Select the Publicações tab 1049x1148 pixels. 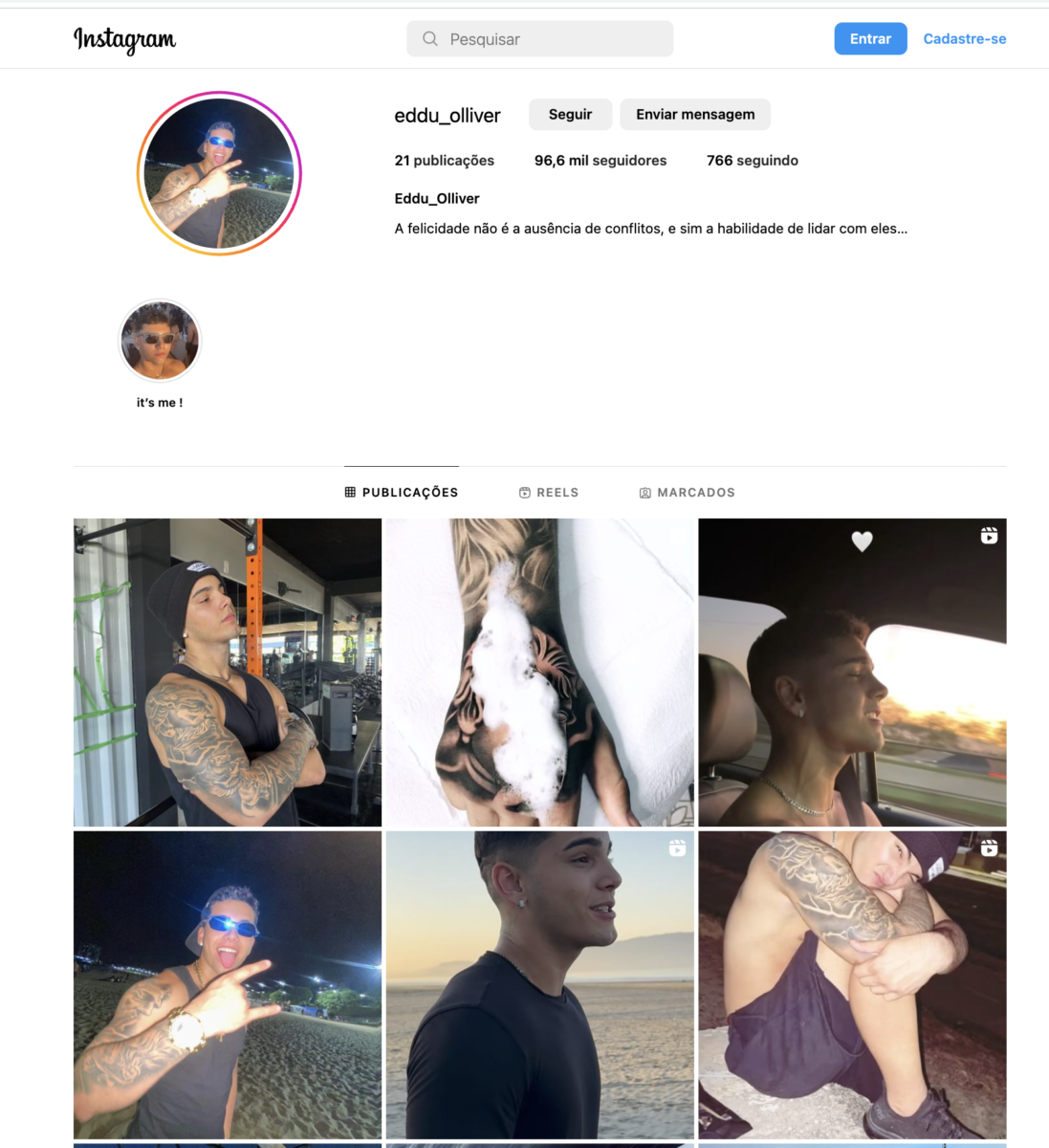click(402, 493)
